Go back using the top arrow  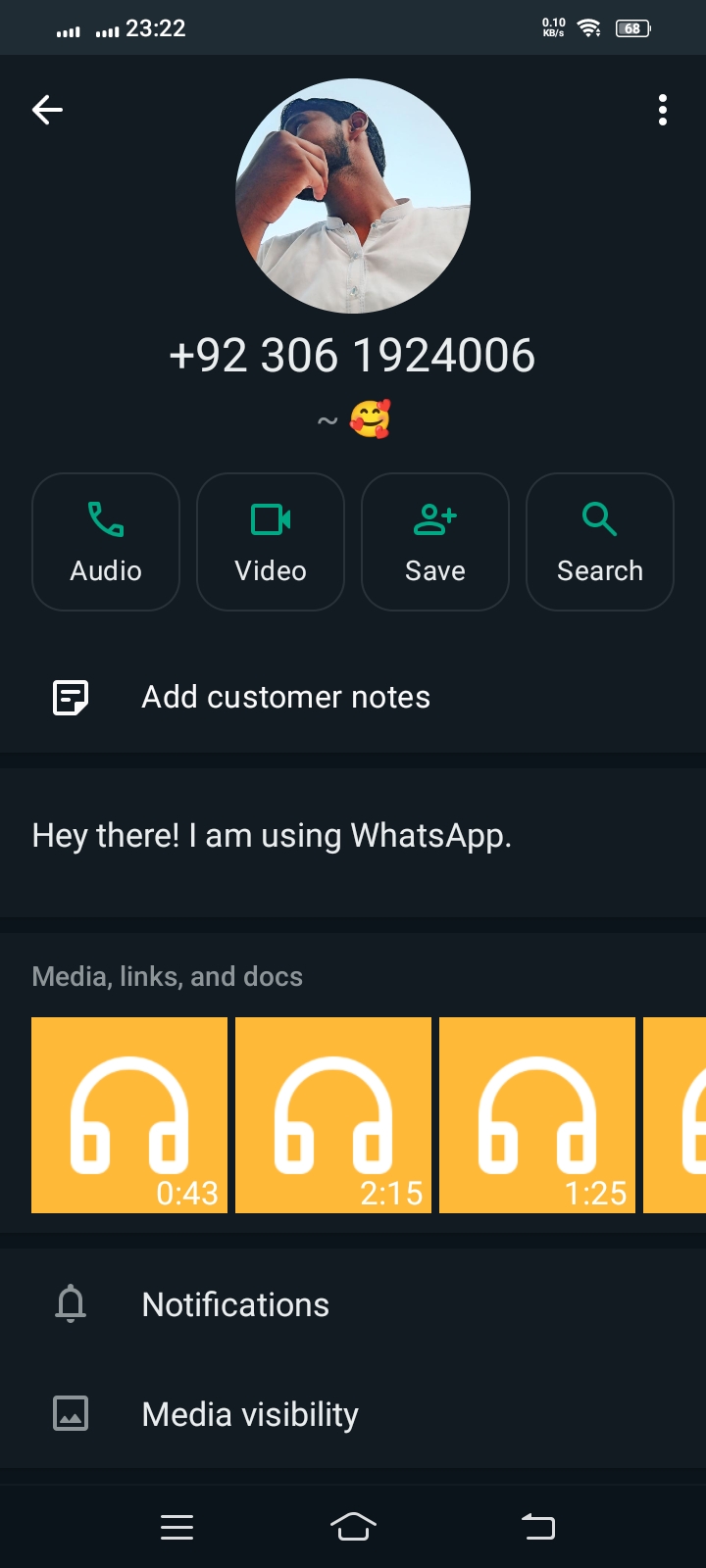(47, 110)
